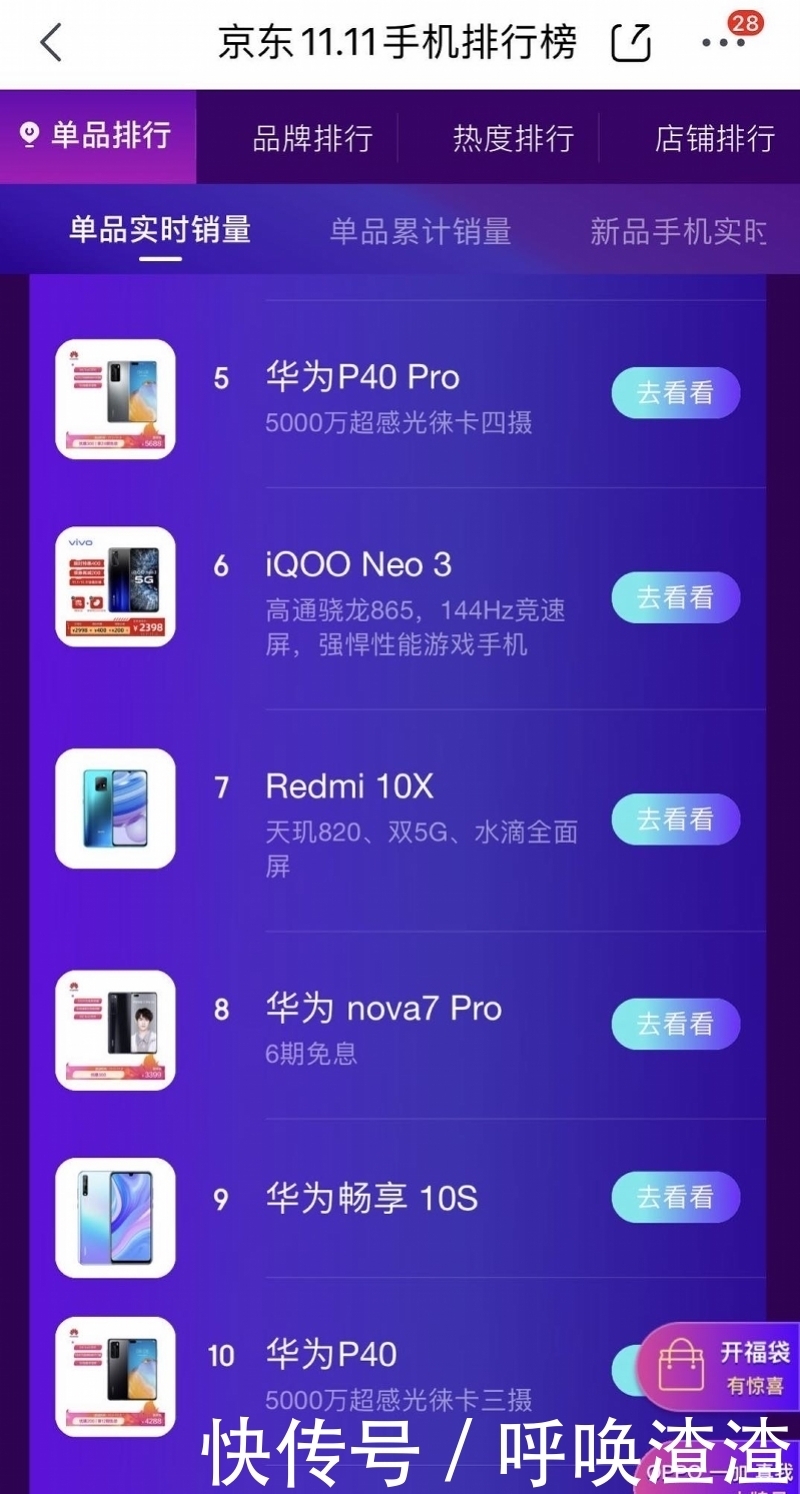
Task: Tap the share icon in the title bar
Action: click(629, 40)
